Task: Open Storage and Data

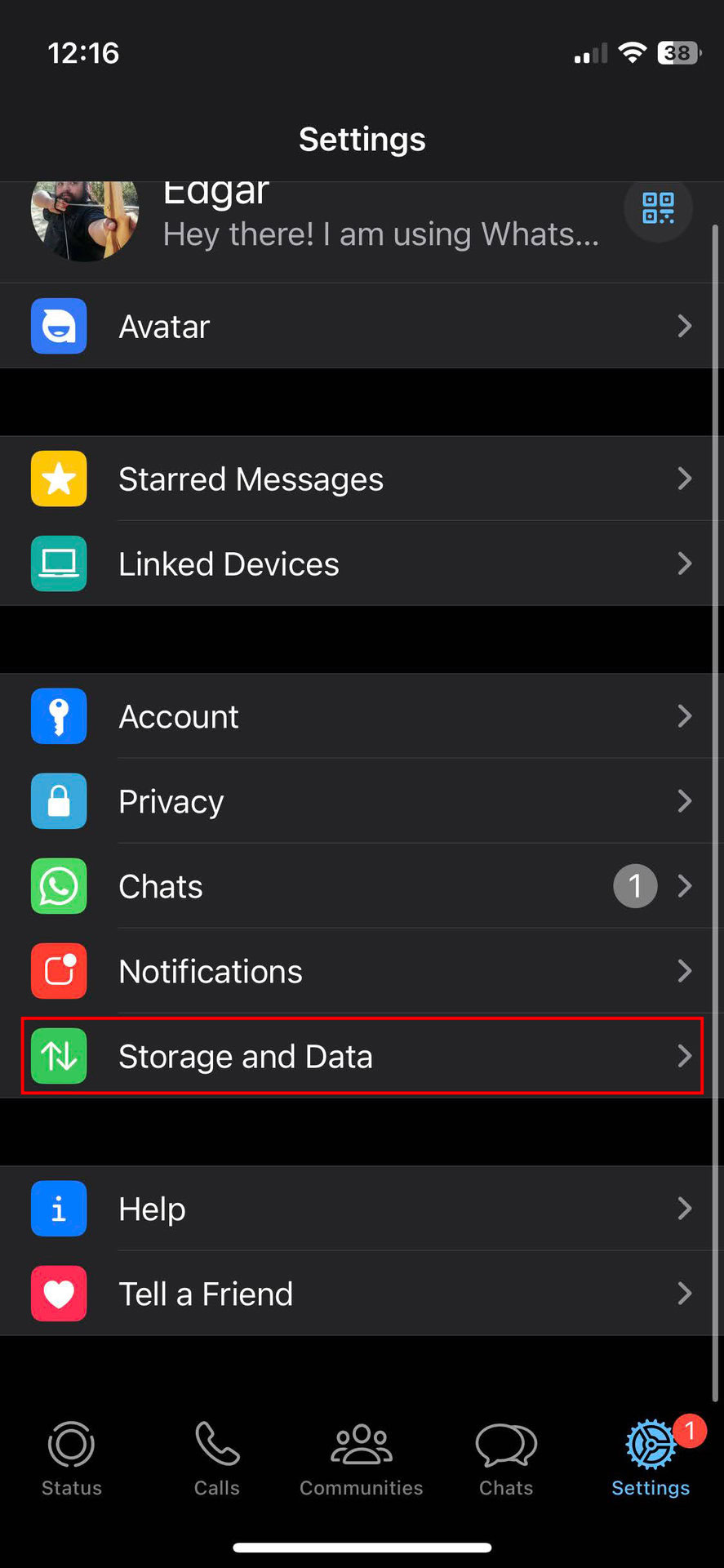Action: pos(362,1056)
